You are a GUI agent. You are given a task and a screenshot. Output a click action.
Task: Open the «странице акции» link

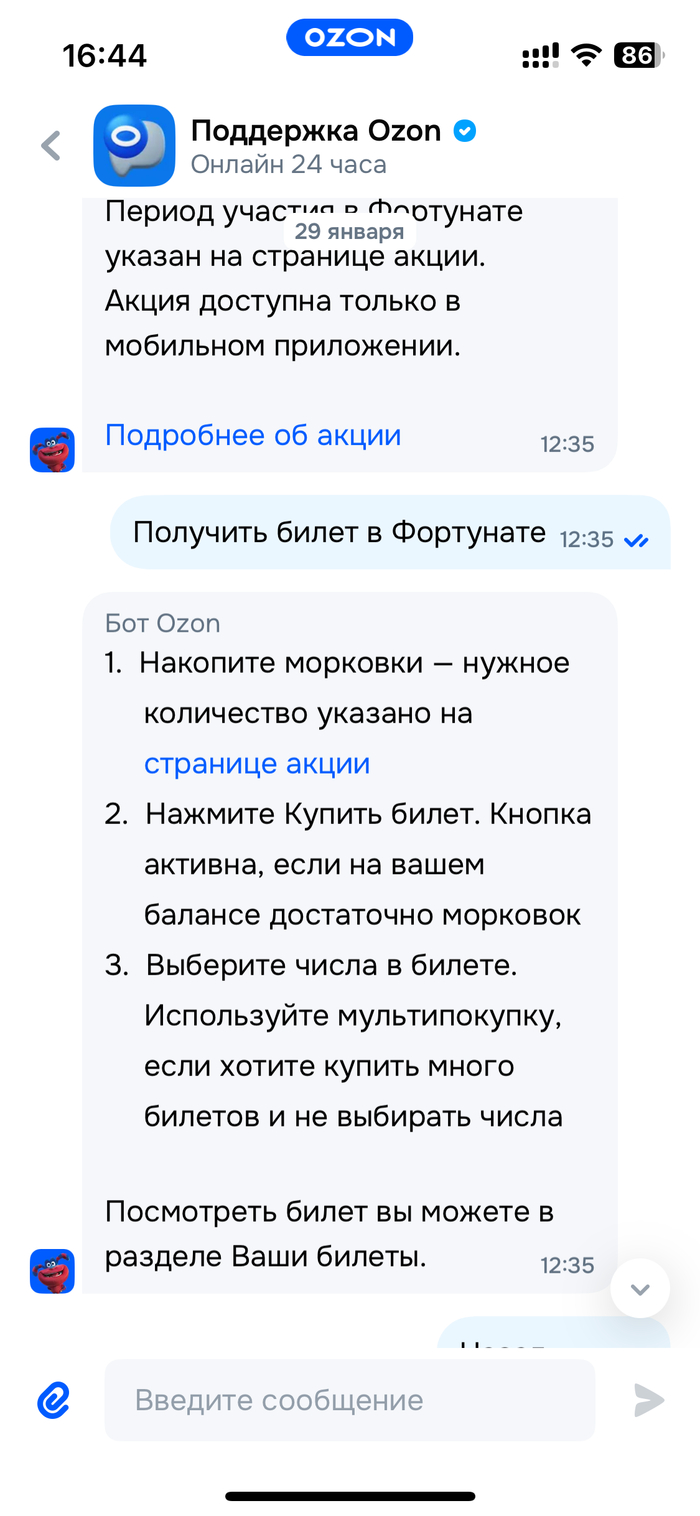[x=257, y=764]
